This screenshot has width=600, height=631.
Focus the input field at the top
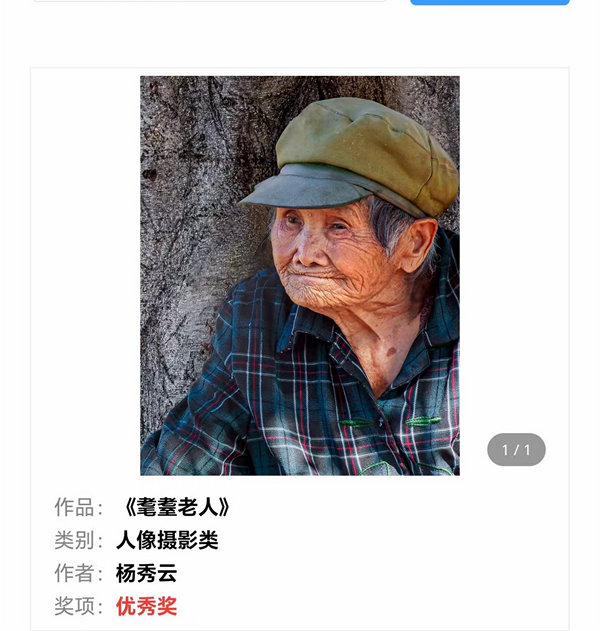[210, 1]
